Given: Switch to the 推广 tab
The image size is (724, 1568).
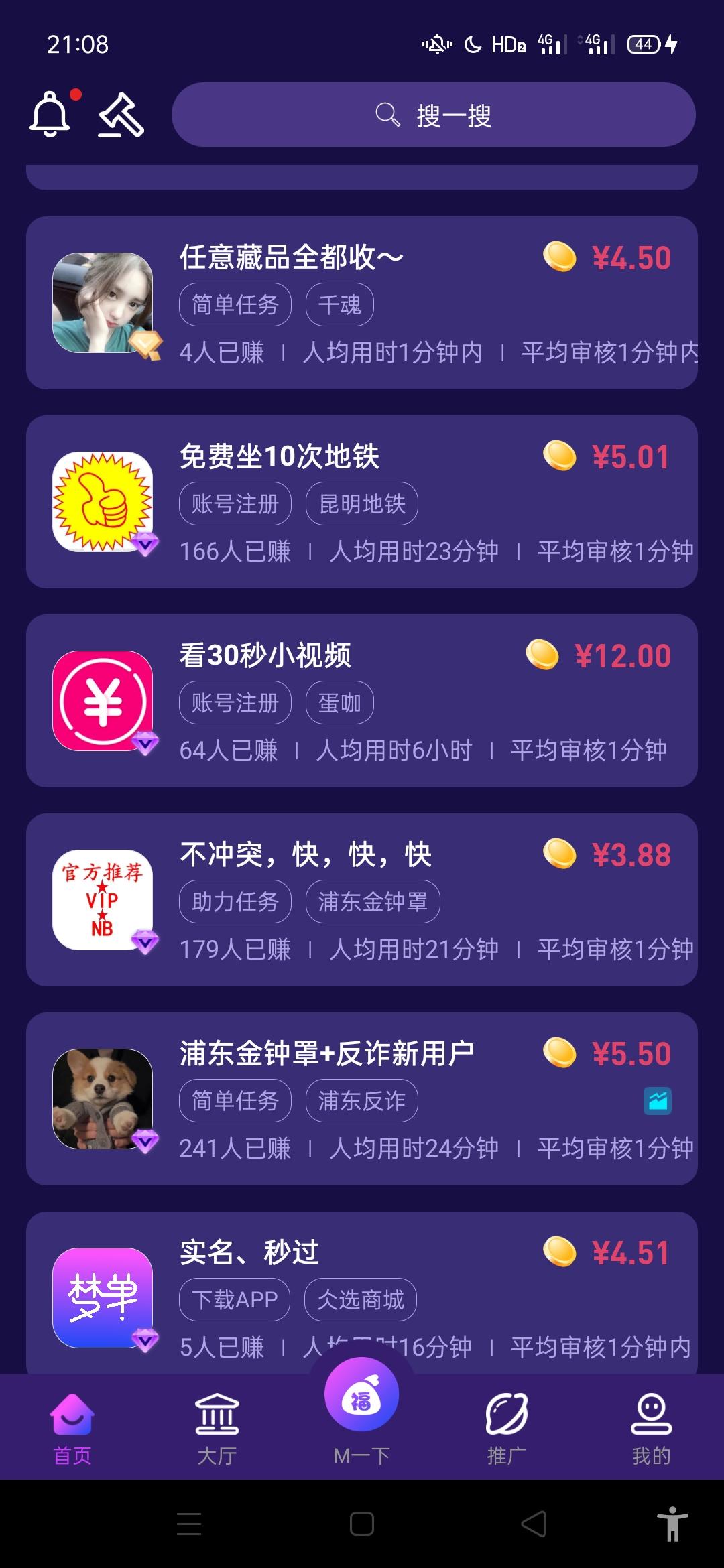Looking at the screenshot, I should [507, 1427].
